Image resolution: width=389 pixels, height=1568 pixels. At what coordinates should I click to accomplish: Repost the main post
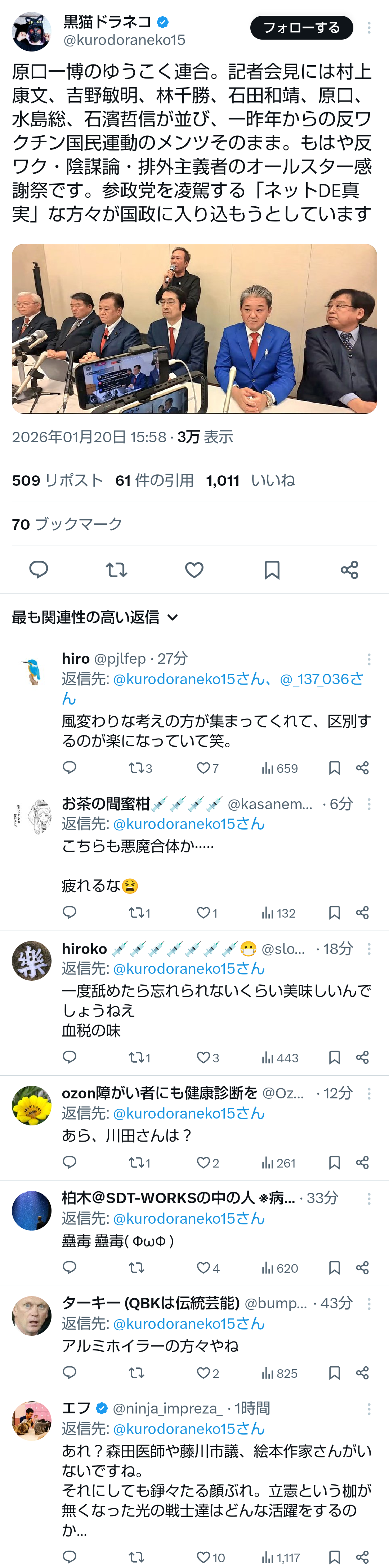pyautogui.click(x=116, y=570)
